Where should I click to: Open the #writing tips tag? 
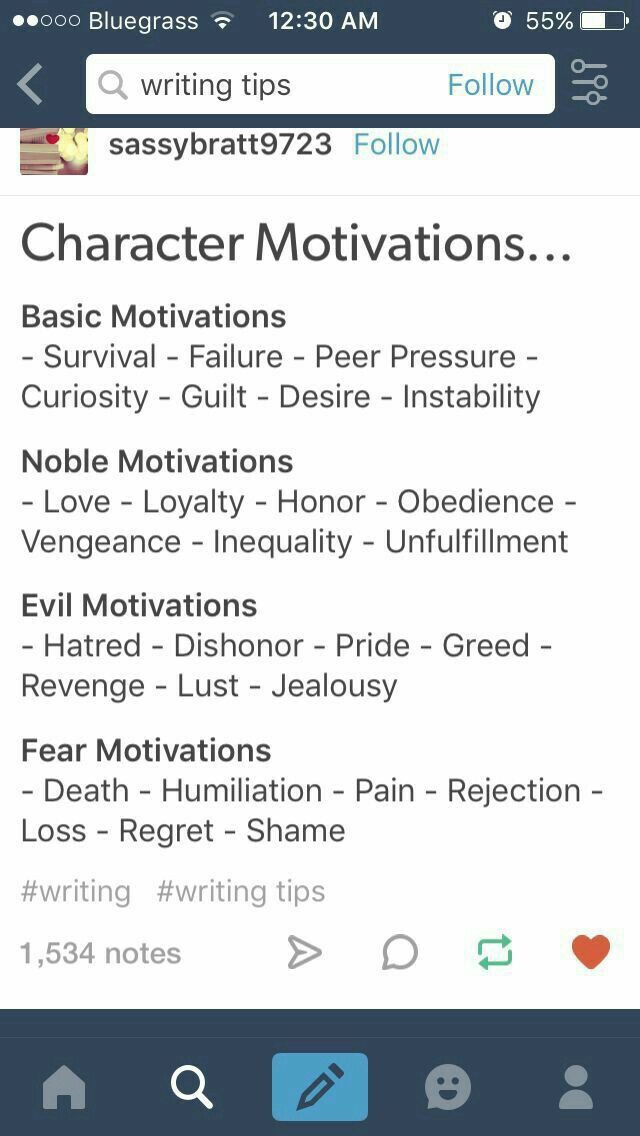tap(241, 891)
